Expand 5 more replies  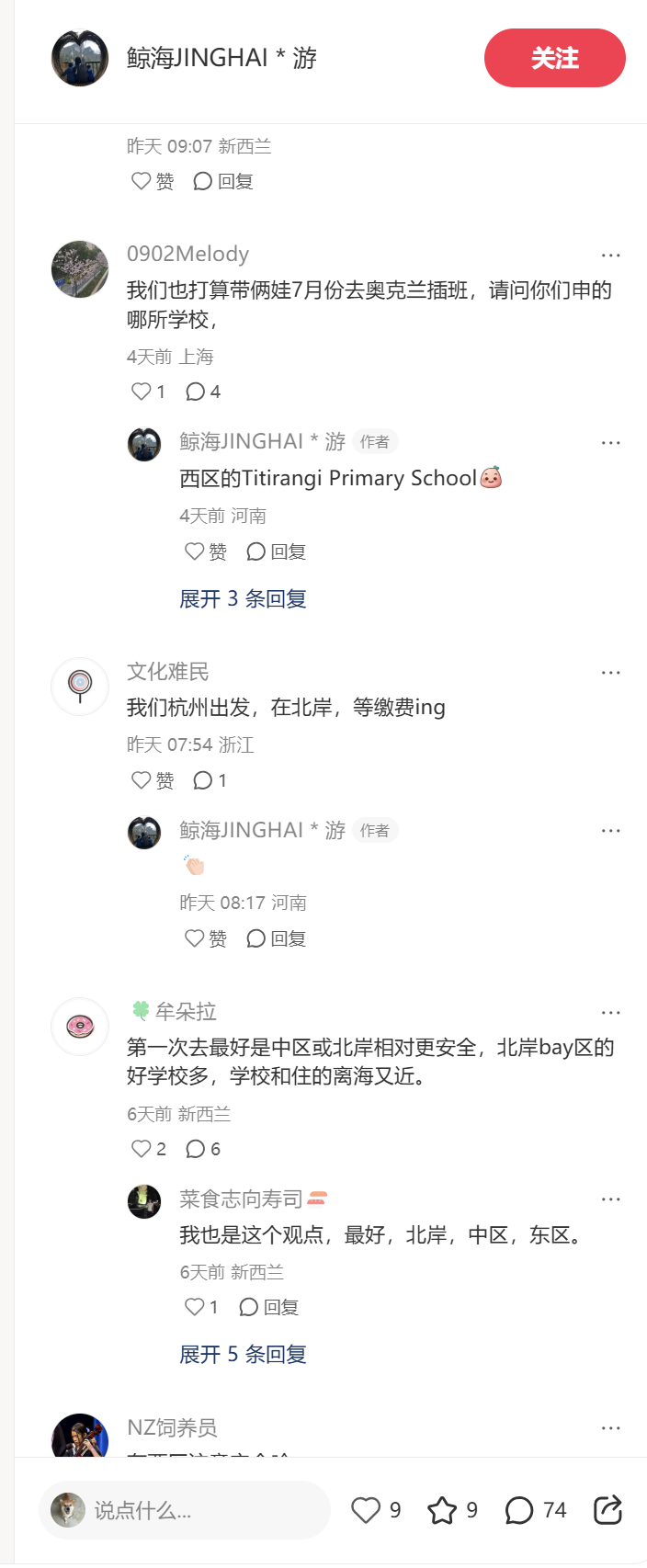pos(243,1355)
